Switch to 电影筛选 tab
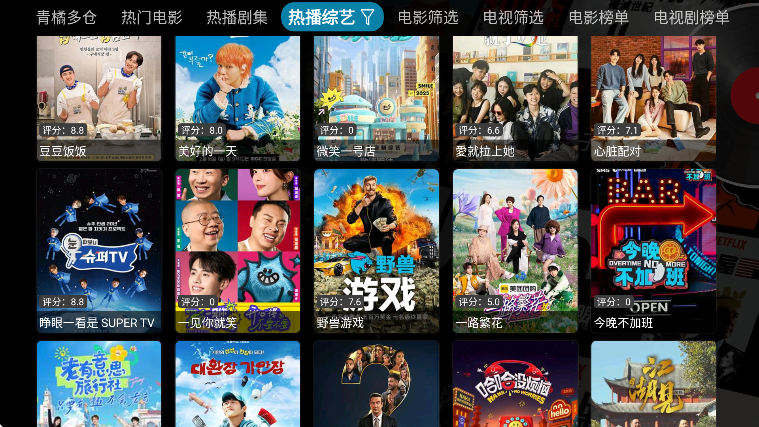Screen dimensions: 759x427 427,17
